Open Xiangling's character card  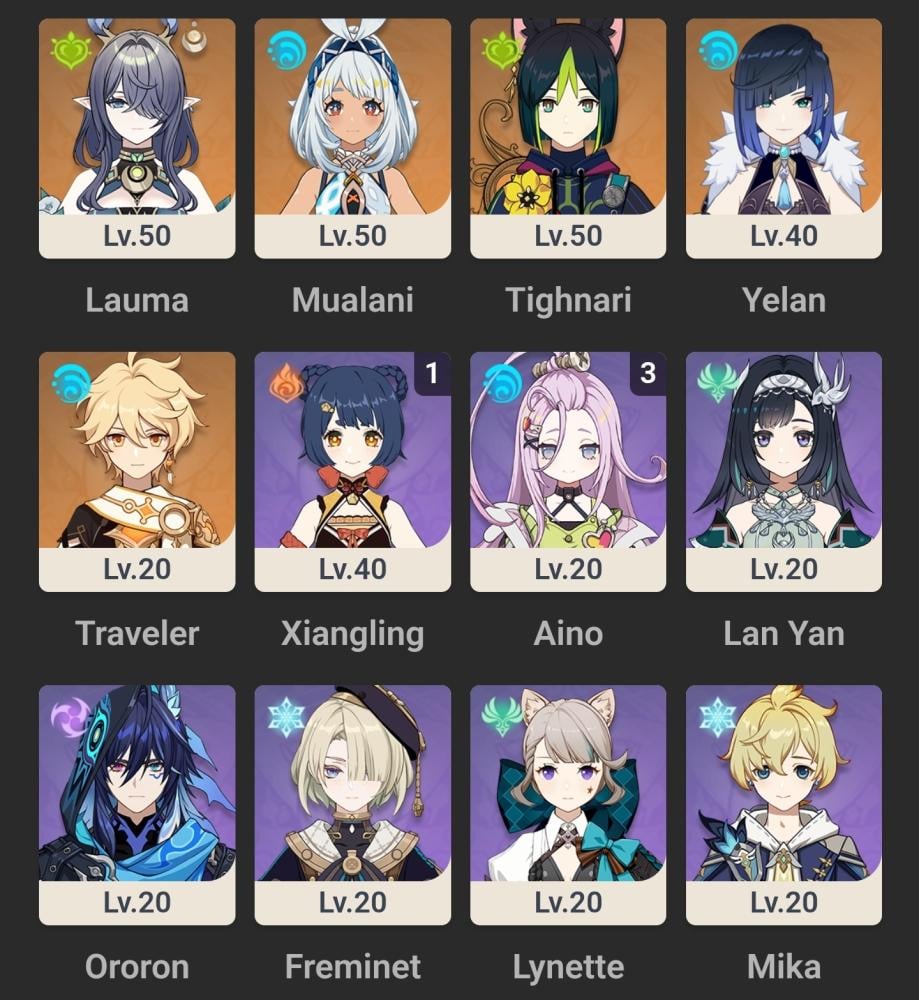pos(352,471)
